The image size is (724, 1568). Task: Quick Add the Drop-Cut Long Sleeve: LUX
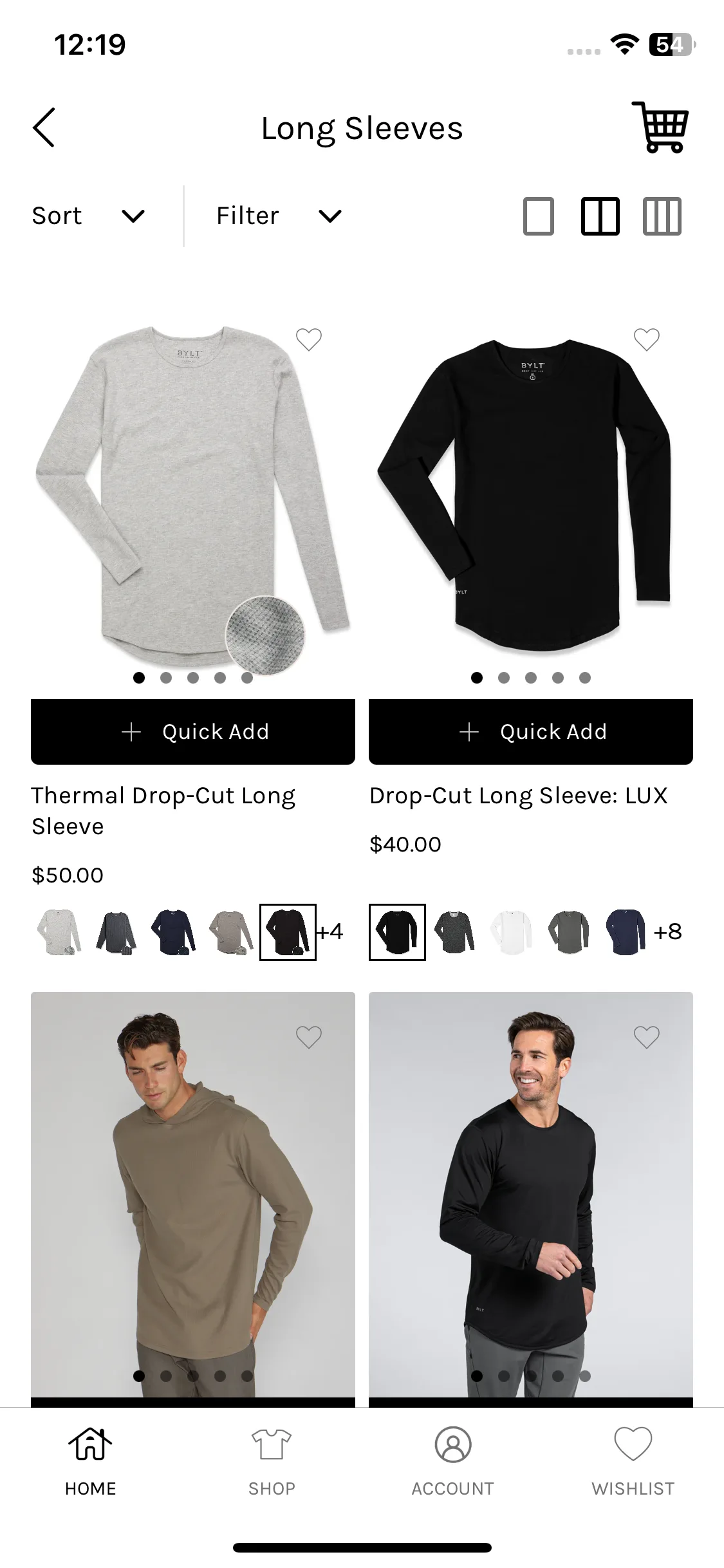tap(531, 732)
